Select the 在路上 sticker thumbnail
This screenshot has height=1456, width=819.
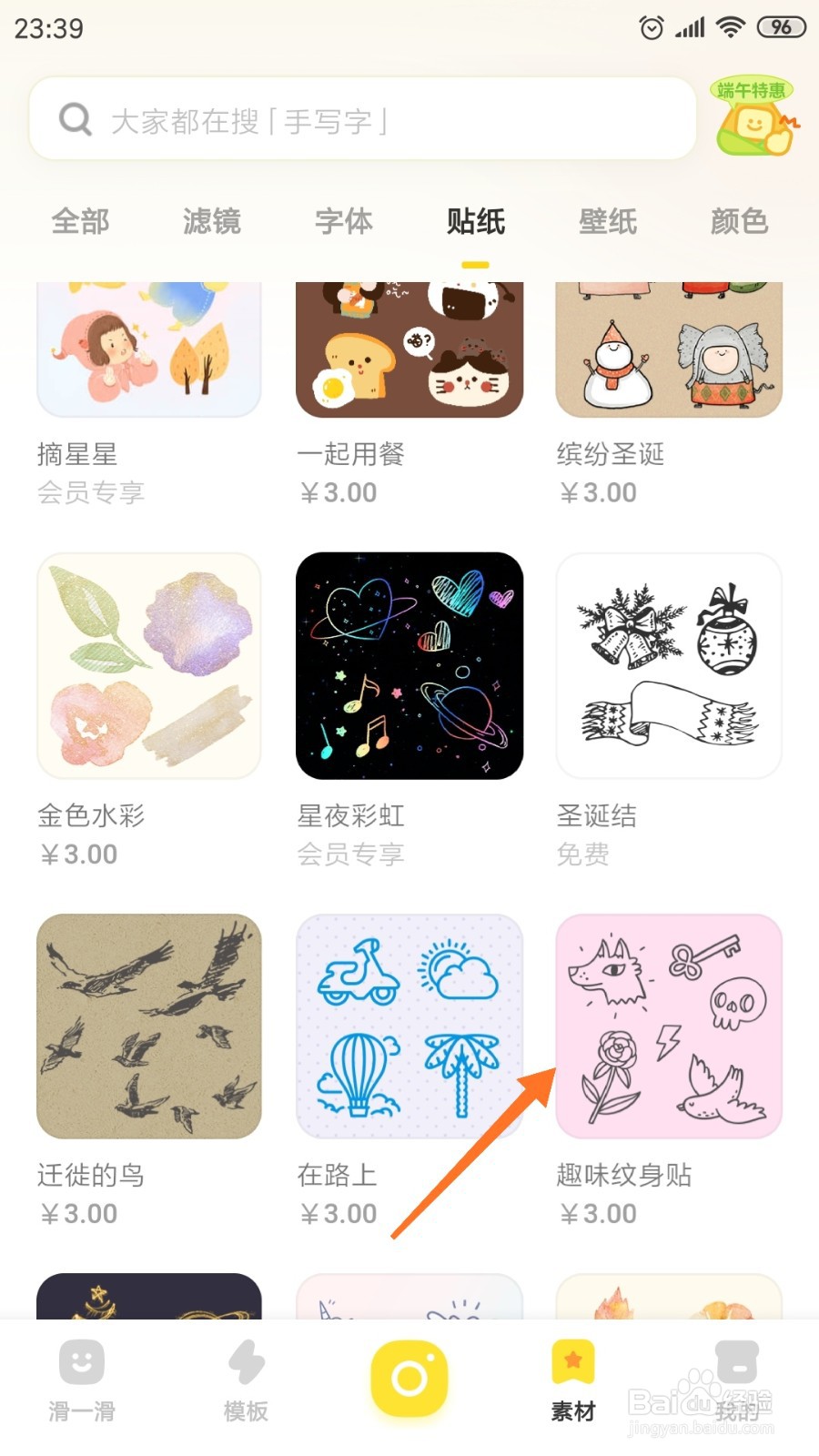click(409, 1026)
